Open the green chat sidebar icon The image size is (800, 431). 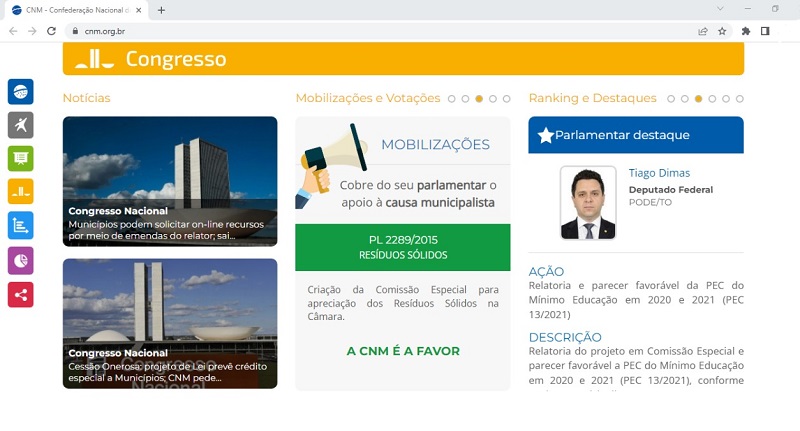tap(20, 158)
